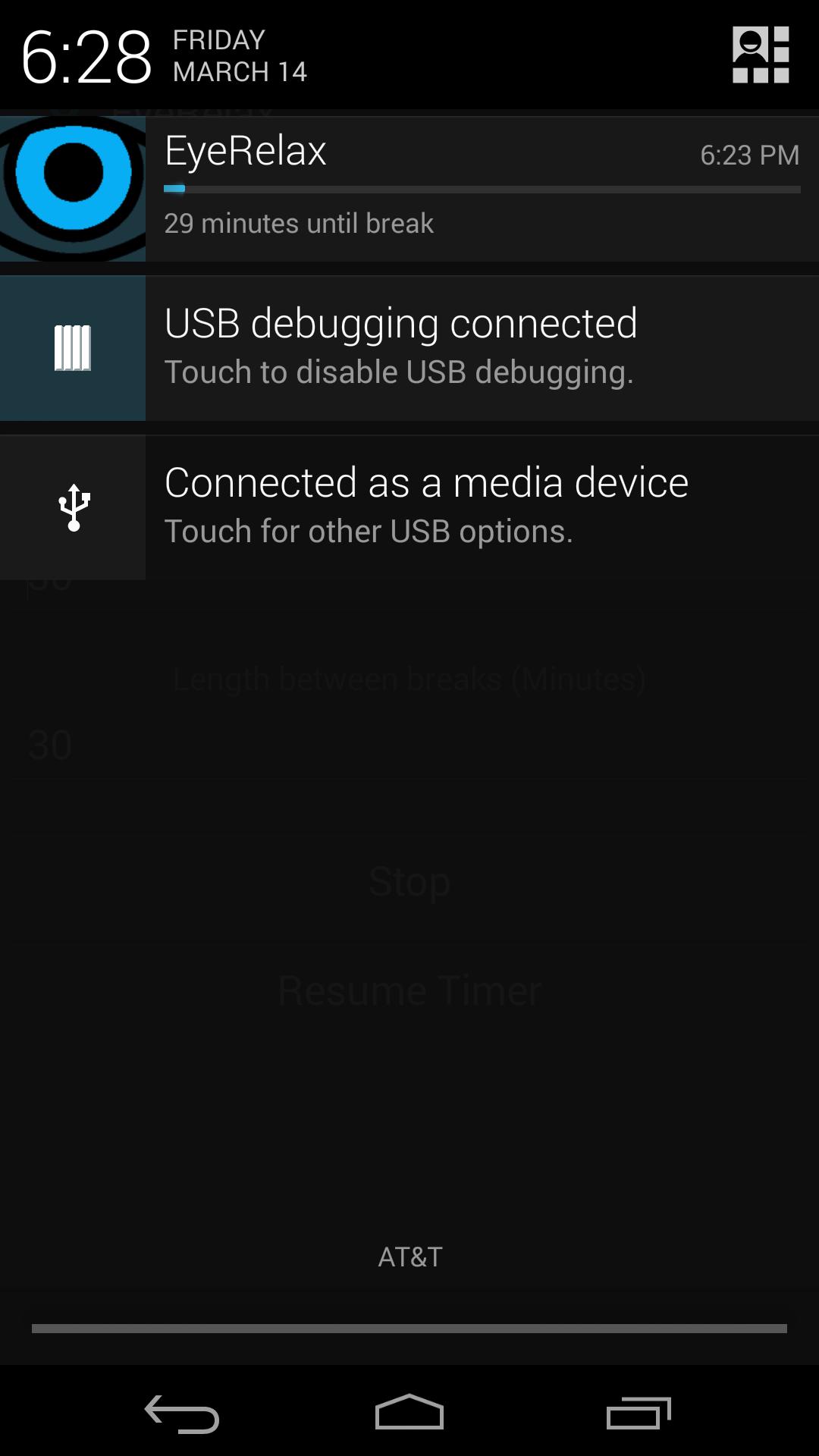Open the quick settings panel icon
The height and width of the screenshot is (1456, 819).
click(761, 55)
